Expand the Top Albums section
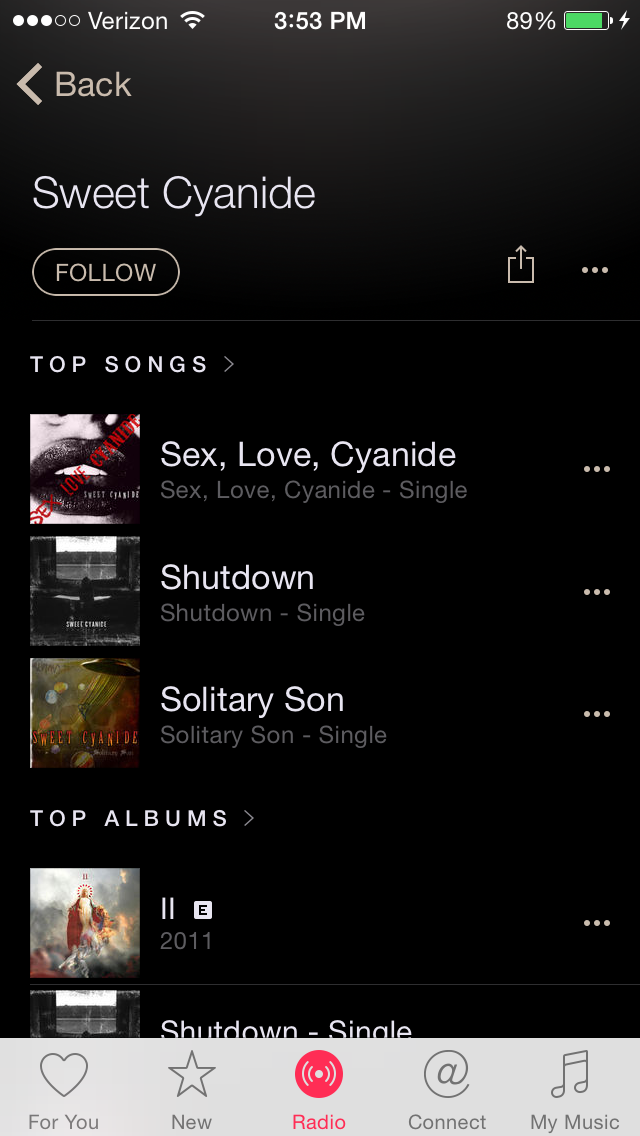 (142, 818)
